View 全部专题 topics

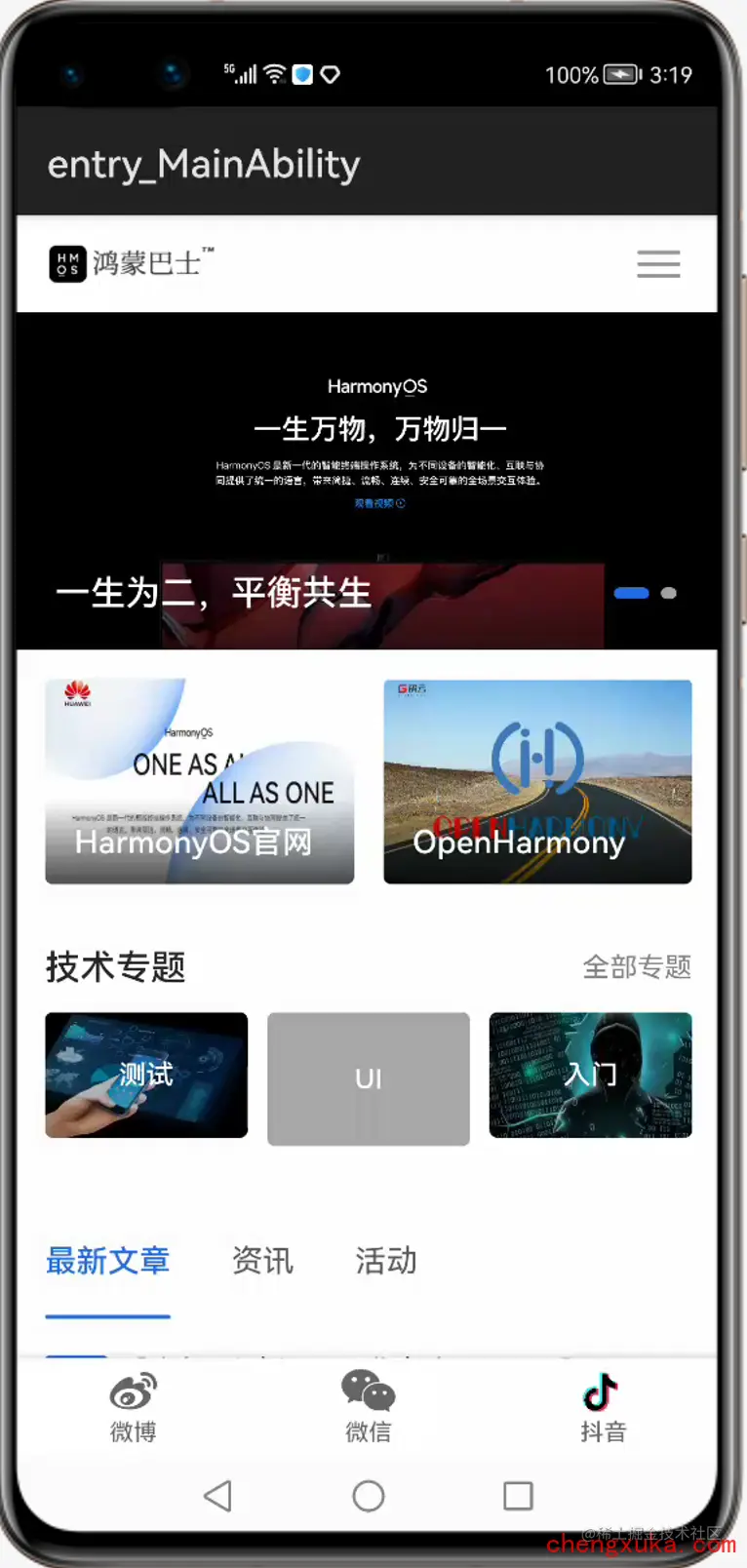click(x=637, y=967)
